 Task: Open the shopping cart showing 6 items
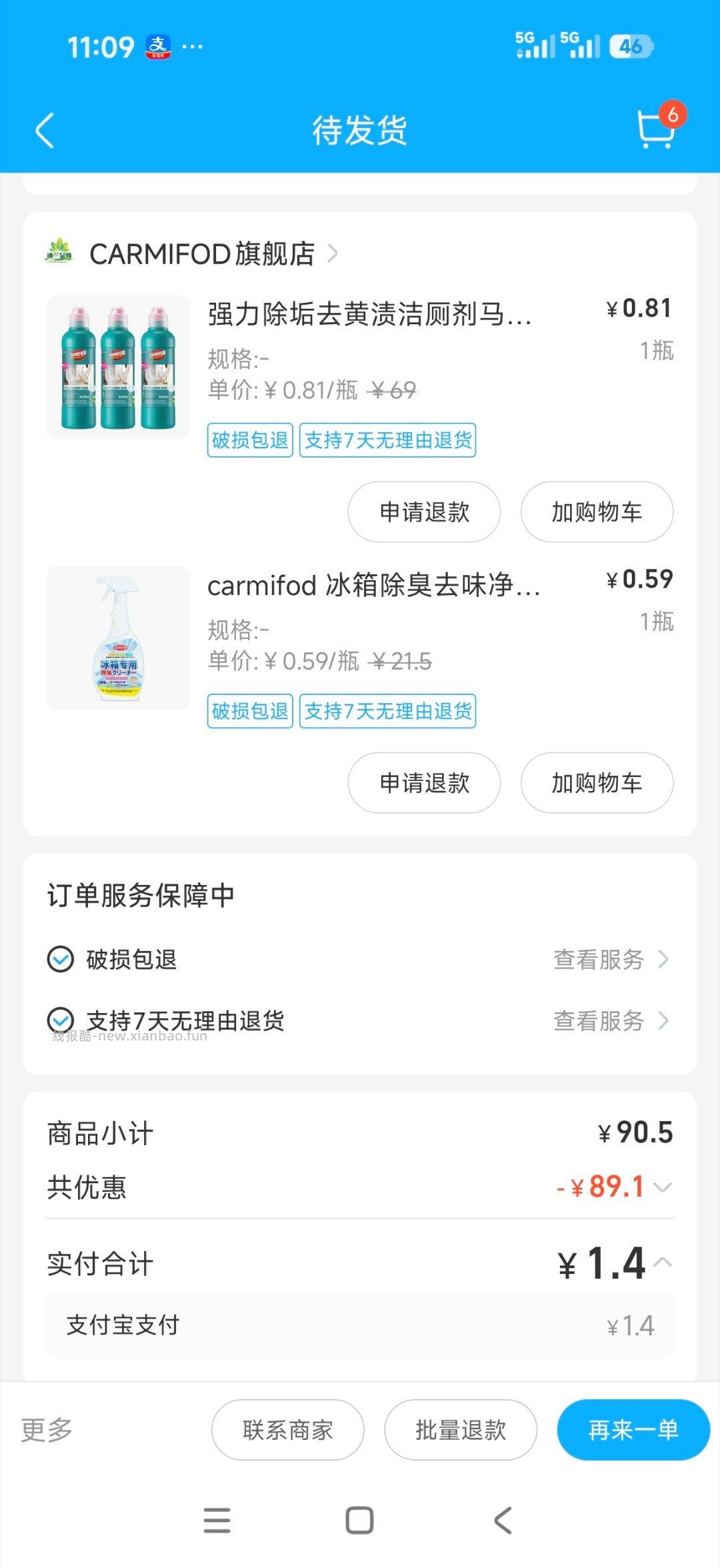(657, 130)
